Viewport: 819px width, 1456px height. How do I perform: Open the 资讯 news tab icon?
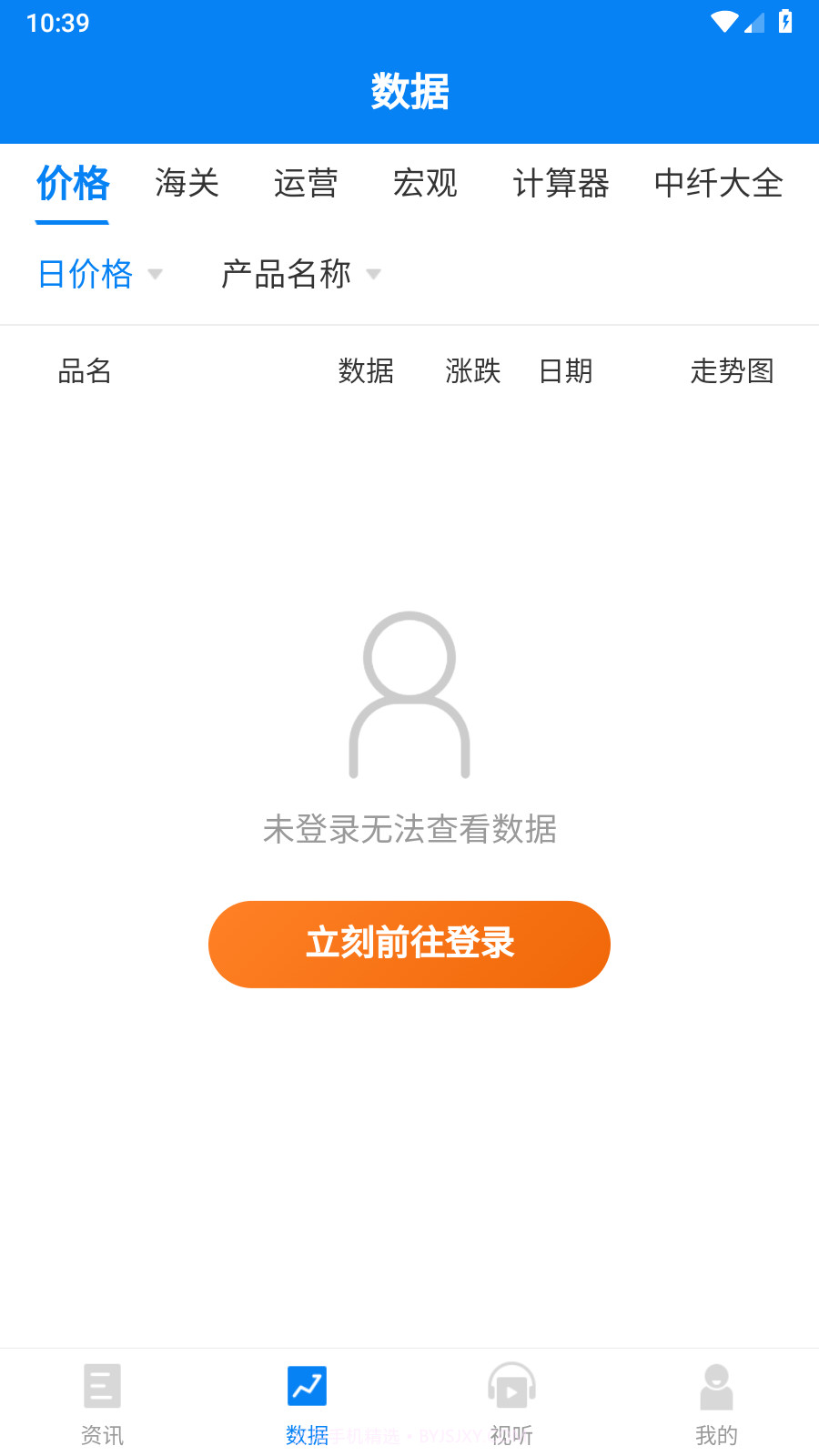(101, 1385)
